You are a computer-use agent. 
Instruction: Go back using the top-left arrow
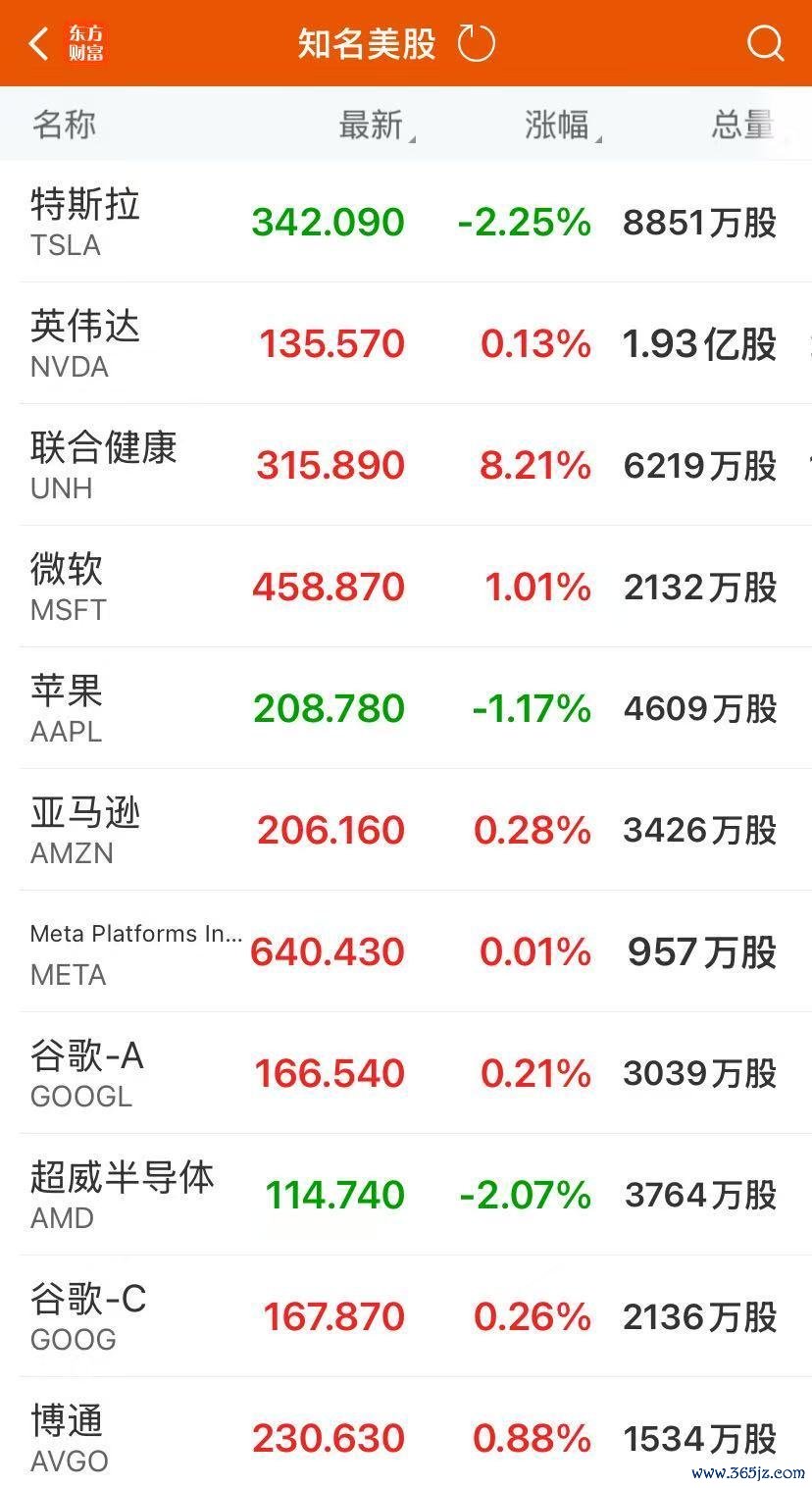[x=39, y=43]
